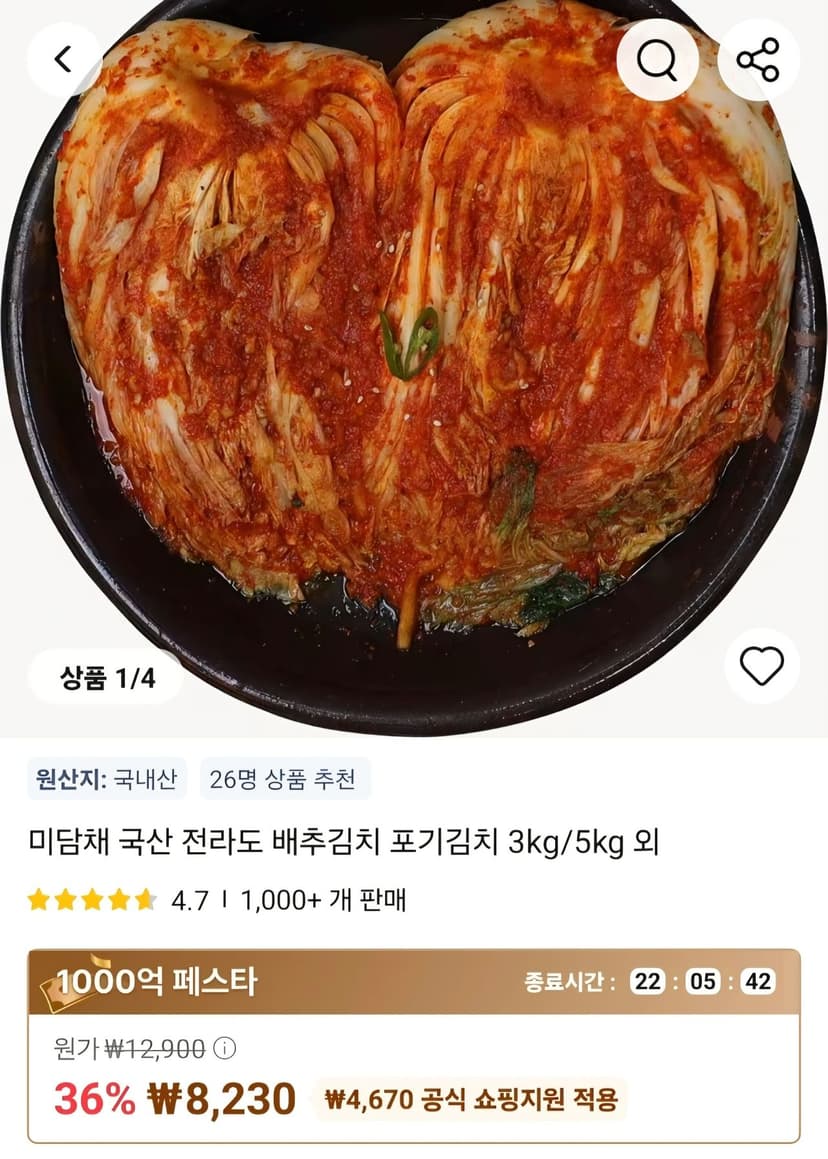Tap the info icon next to 원가 ₩12,900
Image resolution: width=828 pixels, height=1159 pixels.
pos(225,1047)
